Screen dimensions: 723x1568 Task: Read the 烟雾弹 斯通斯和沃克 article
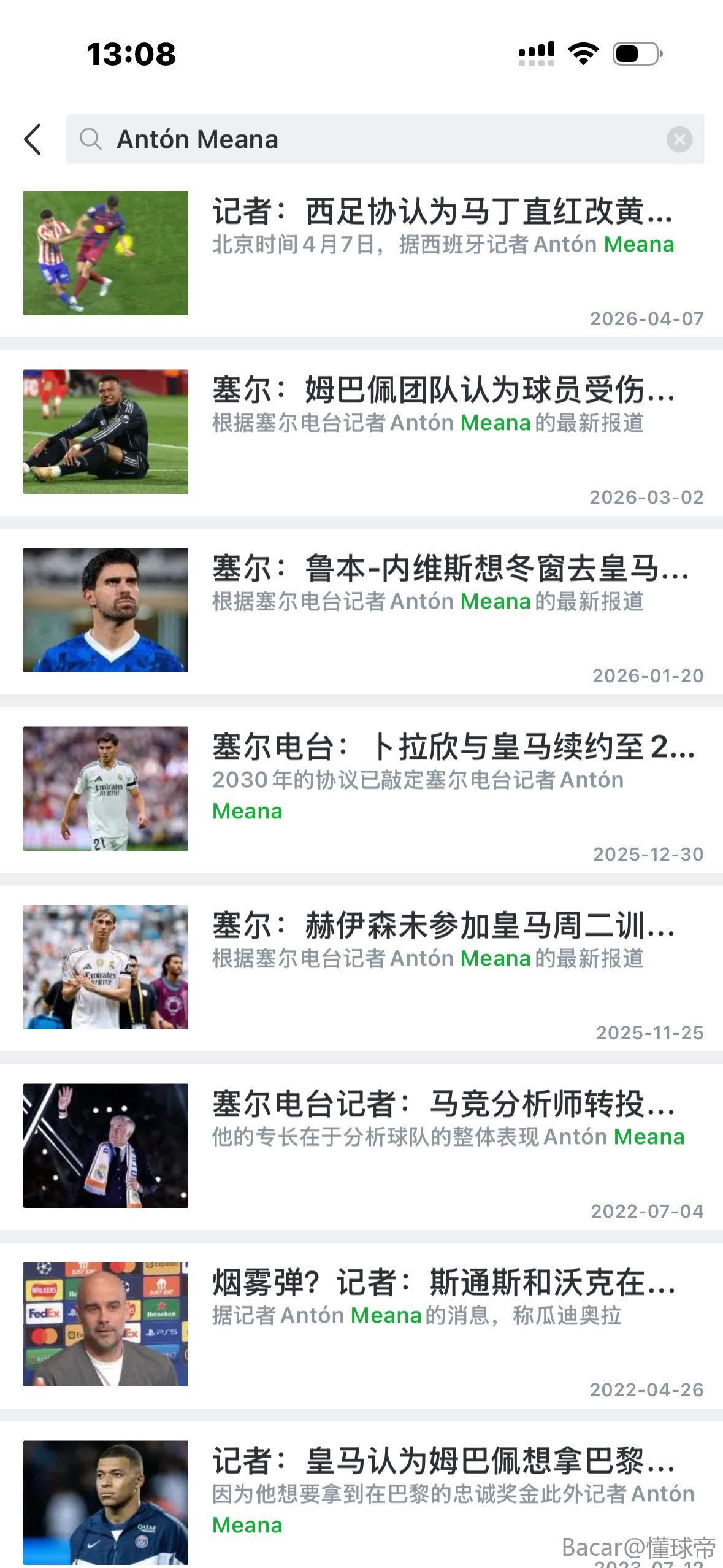pyautogui.click(x=443, y=1283)
